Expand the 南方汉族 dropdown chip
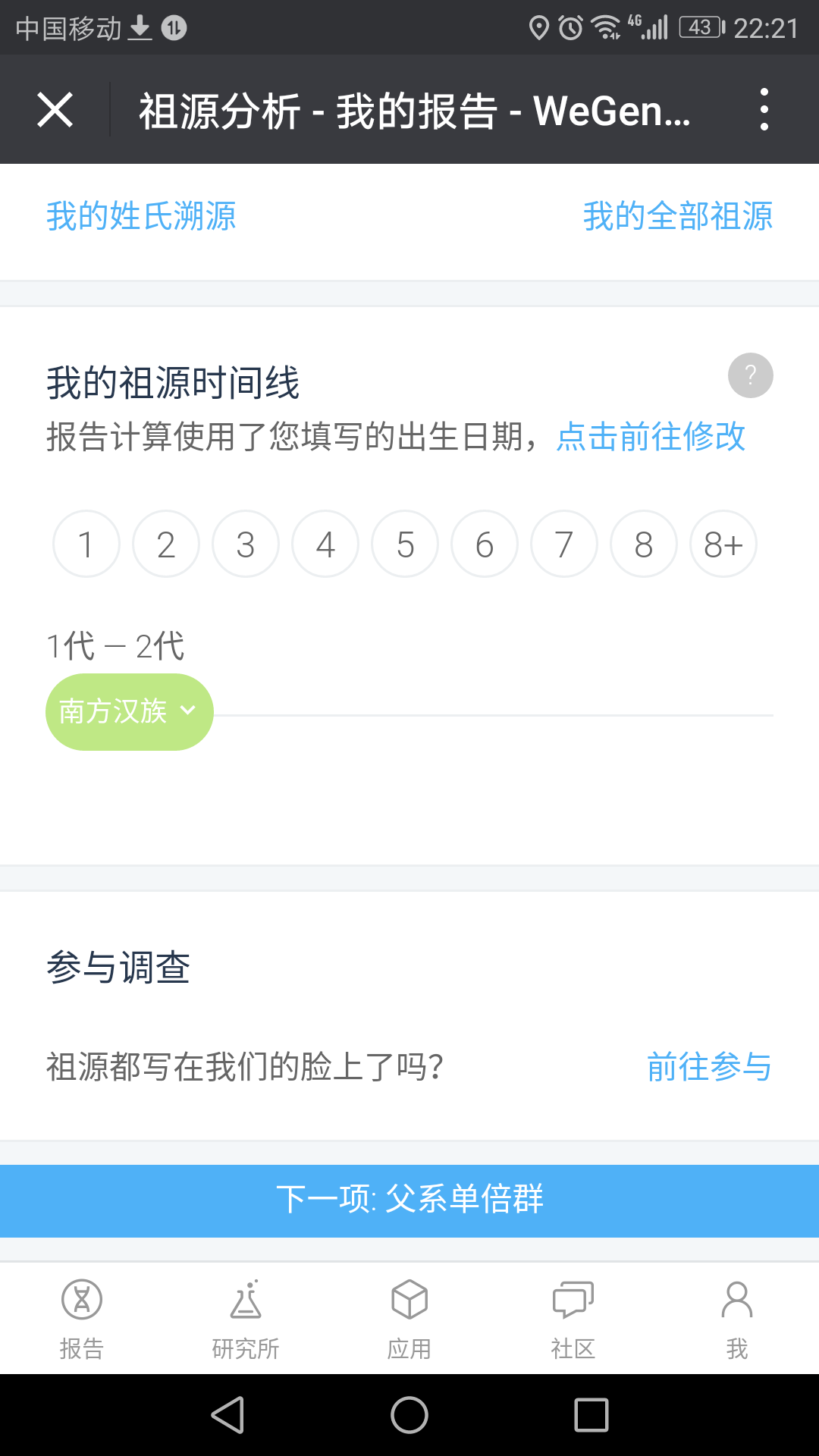The image size is (819, 1456). pyautogui.click(x=130, y=712)
